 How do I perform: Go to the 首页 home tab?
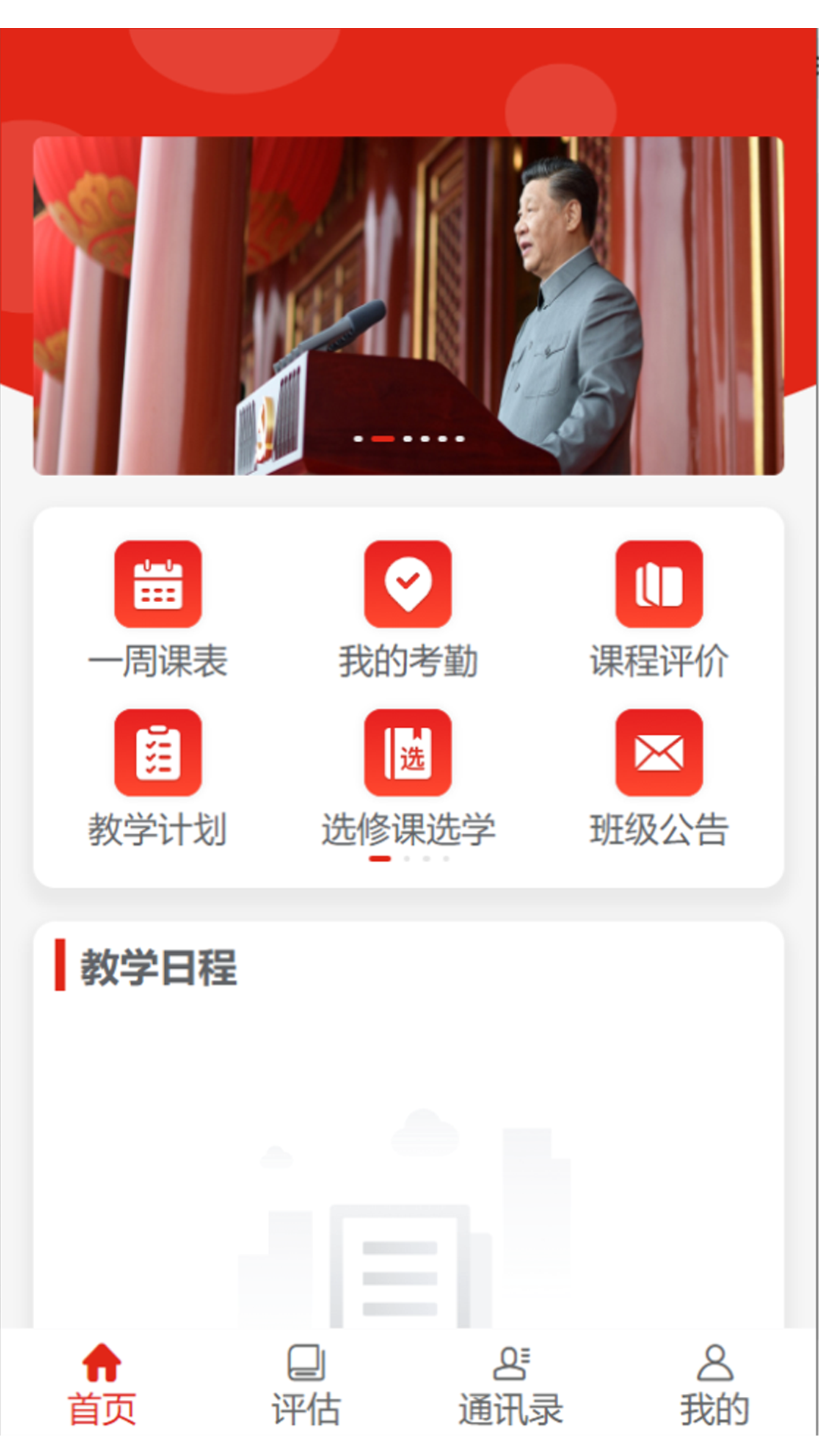[102, 1385]
